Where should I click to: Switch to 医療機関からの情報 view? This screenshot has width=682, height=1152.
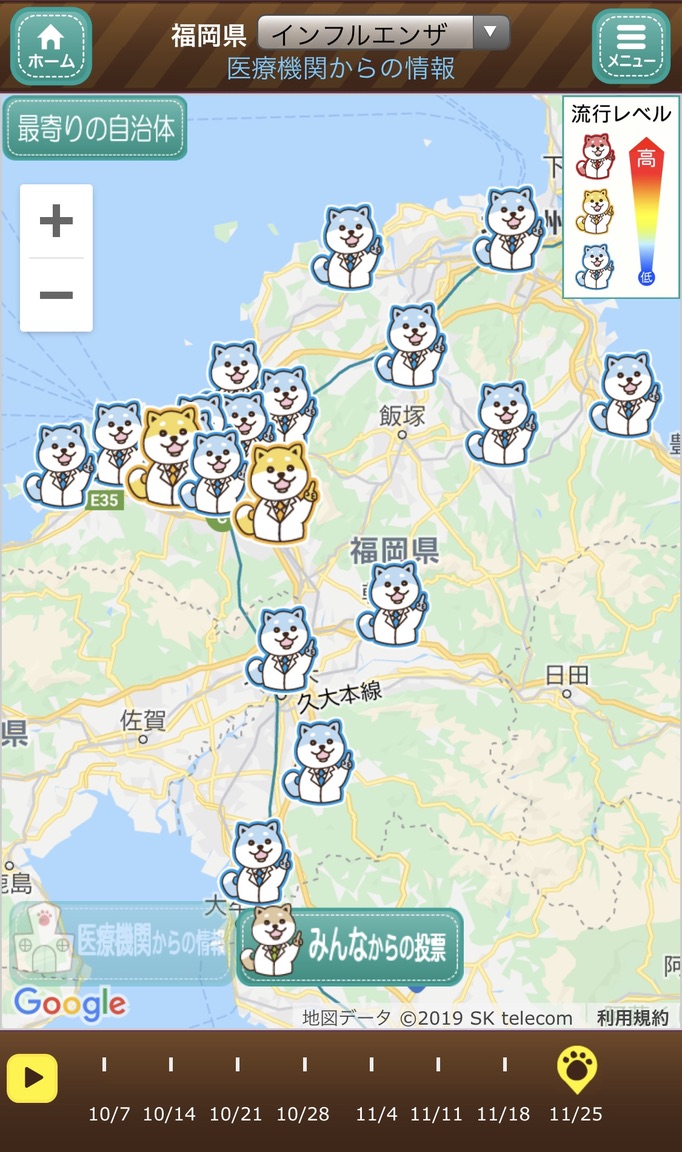(120, 942)
